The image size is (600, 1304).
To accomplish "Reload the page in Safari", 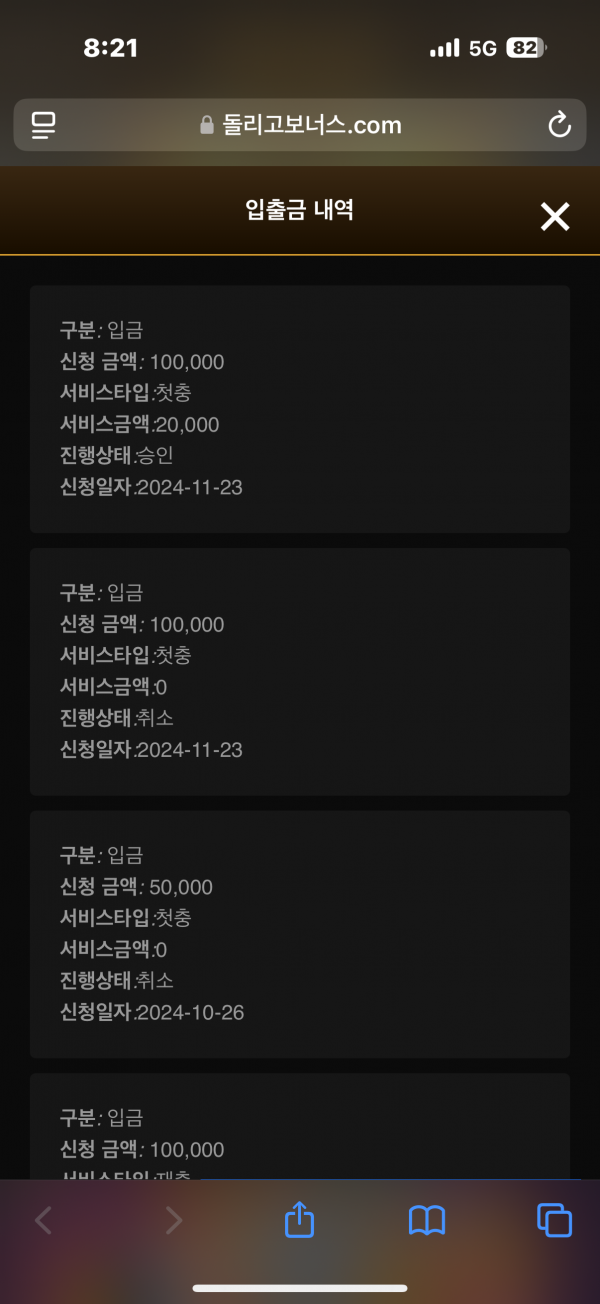I will click(560, 125).
